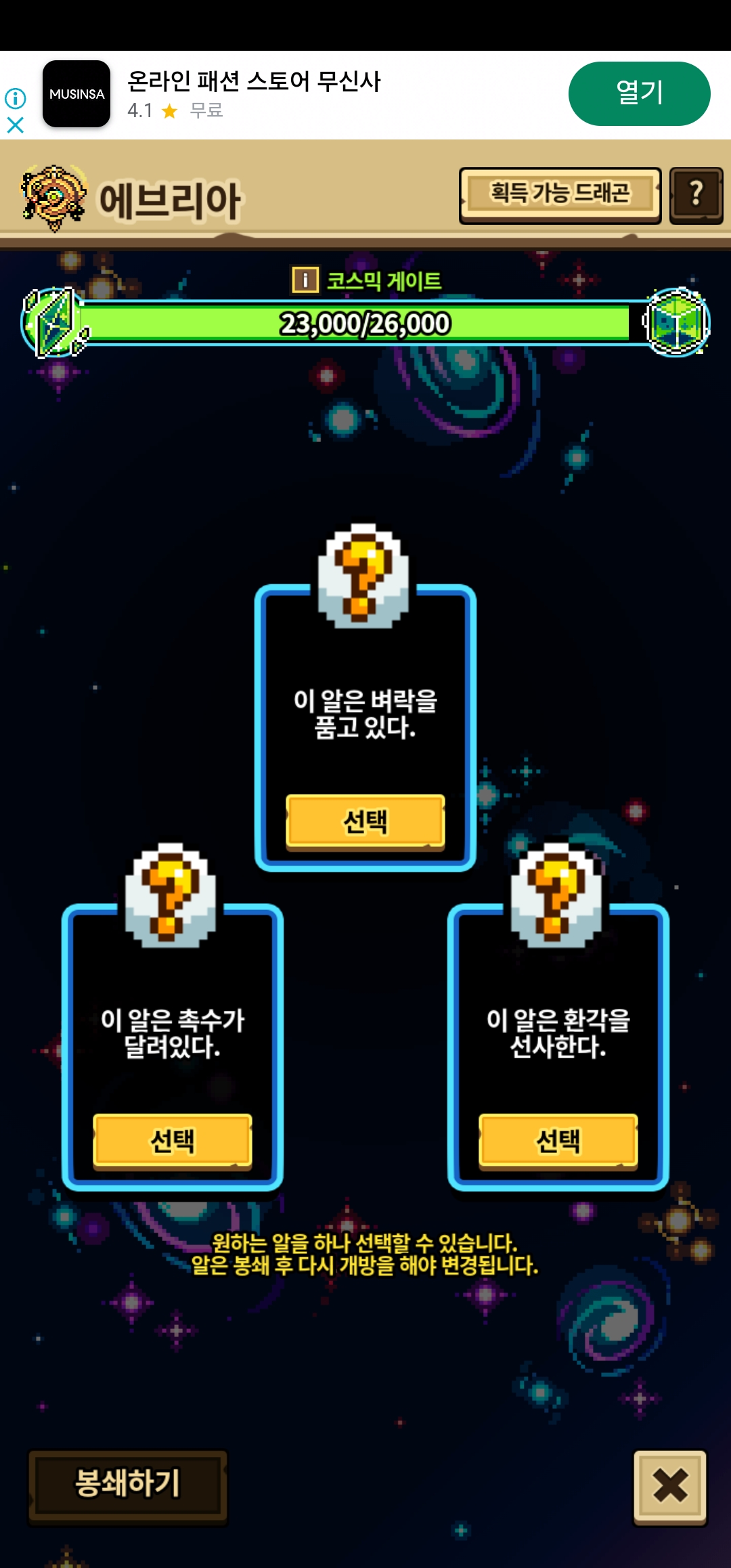
Task: Tap 열기 on the MUSINSA ad
Action: (x=639, y=93)
